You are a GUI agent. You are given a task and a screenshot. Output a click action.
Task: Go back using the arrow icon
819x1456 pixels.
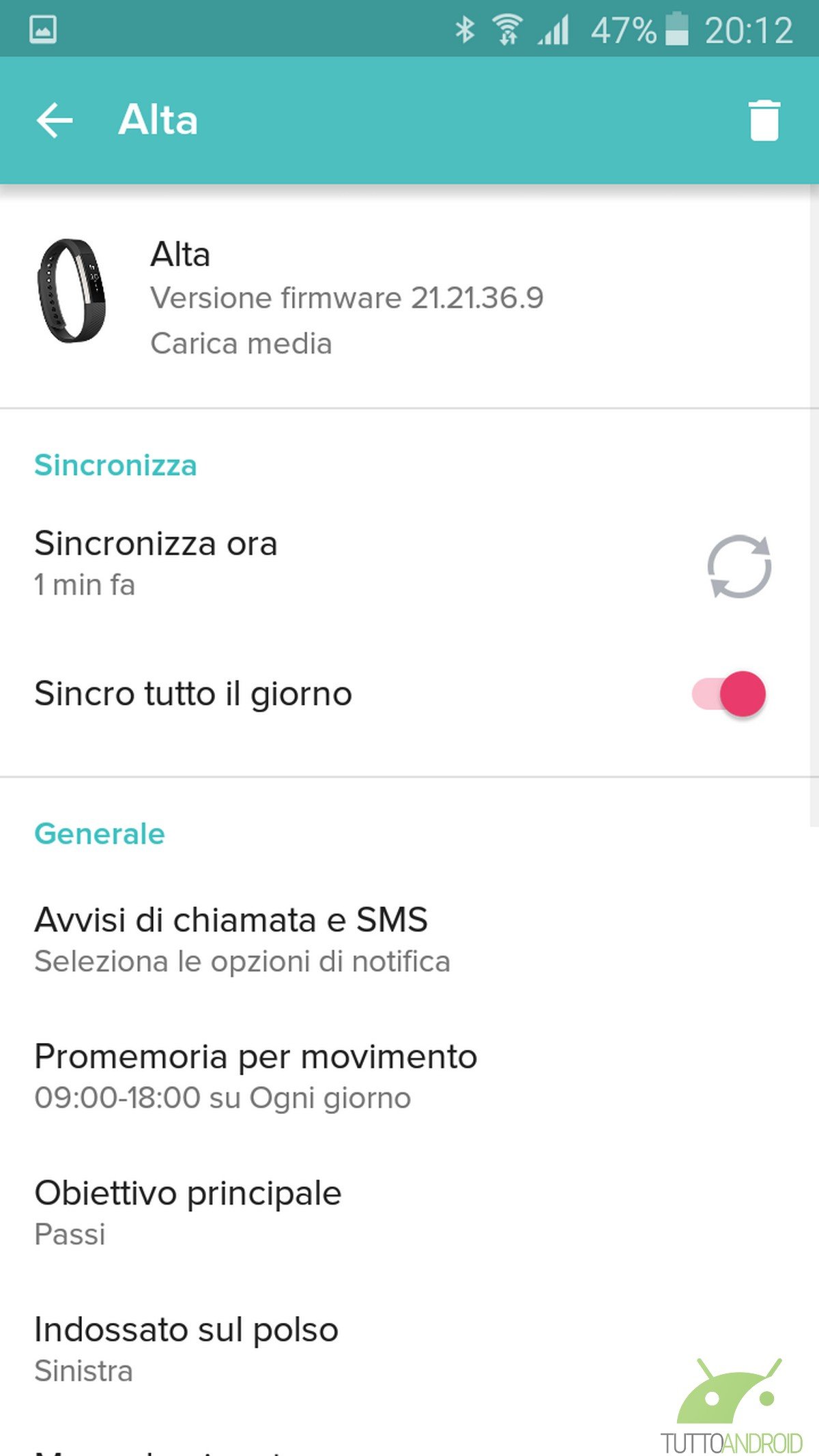pos(55,120)
